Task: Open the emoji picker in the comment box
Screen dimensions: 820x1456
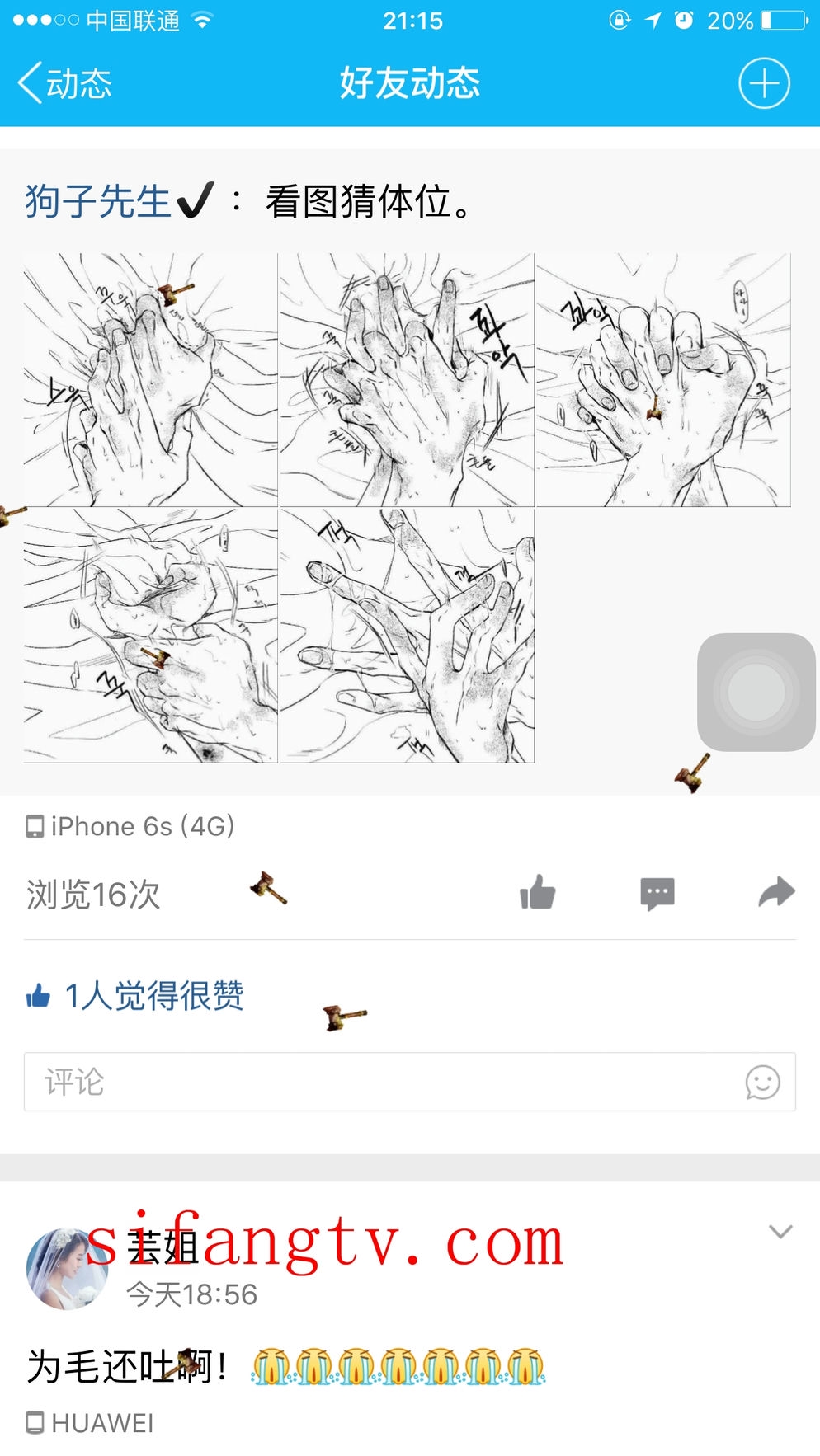Action: [762, 1083]
